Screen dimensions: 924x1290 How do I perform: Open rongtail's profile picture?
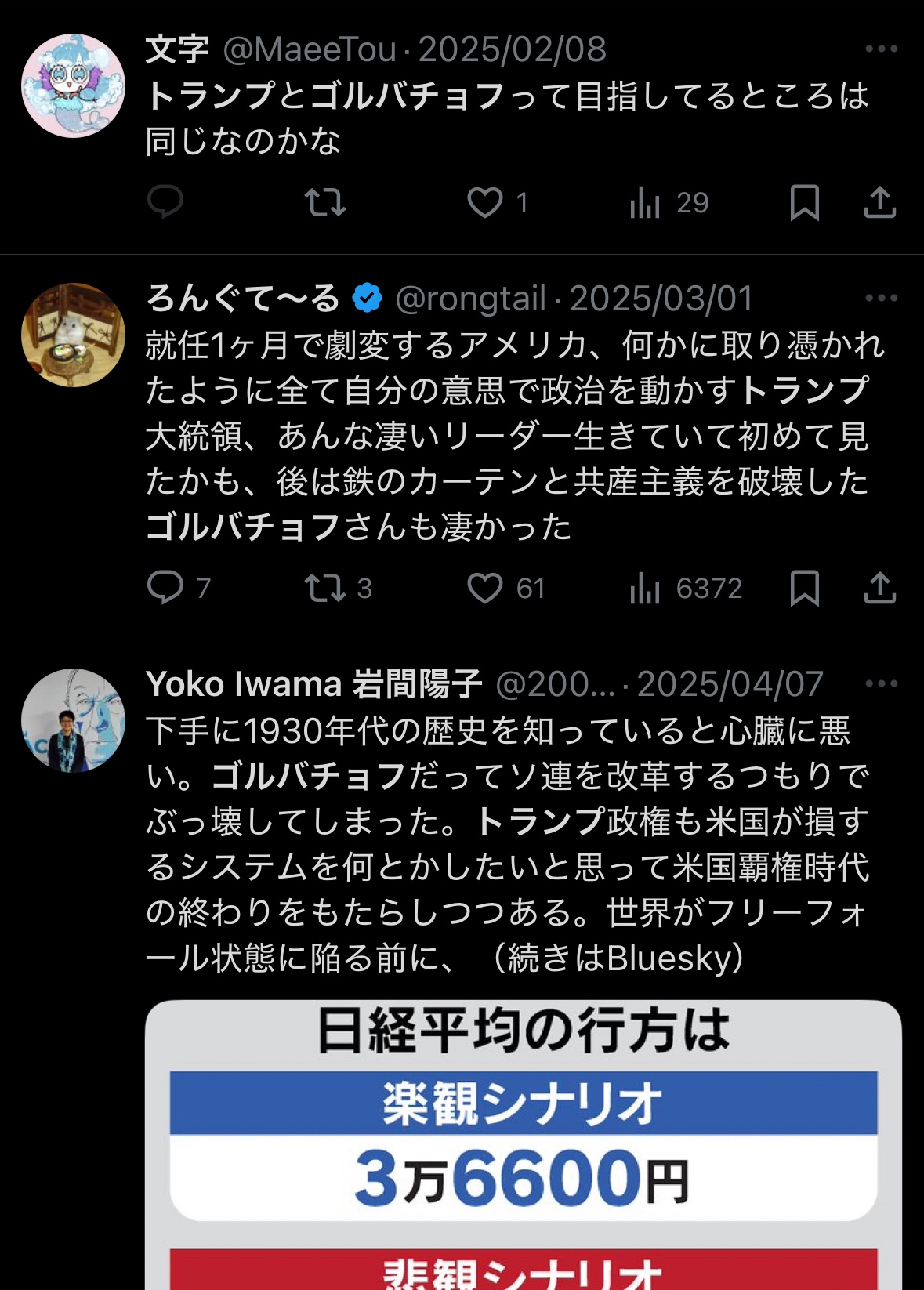pos(73,335)
